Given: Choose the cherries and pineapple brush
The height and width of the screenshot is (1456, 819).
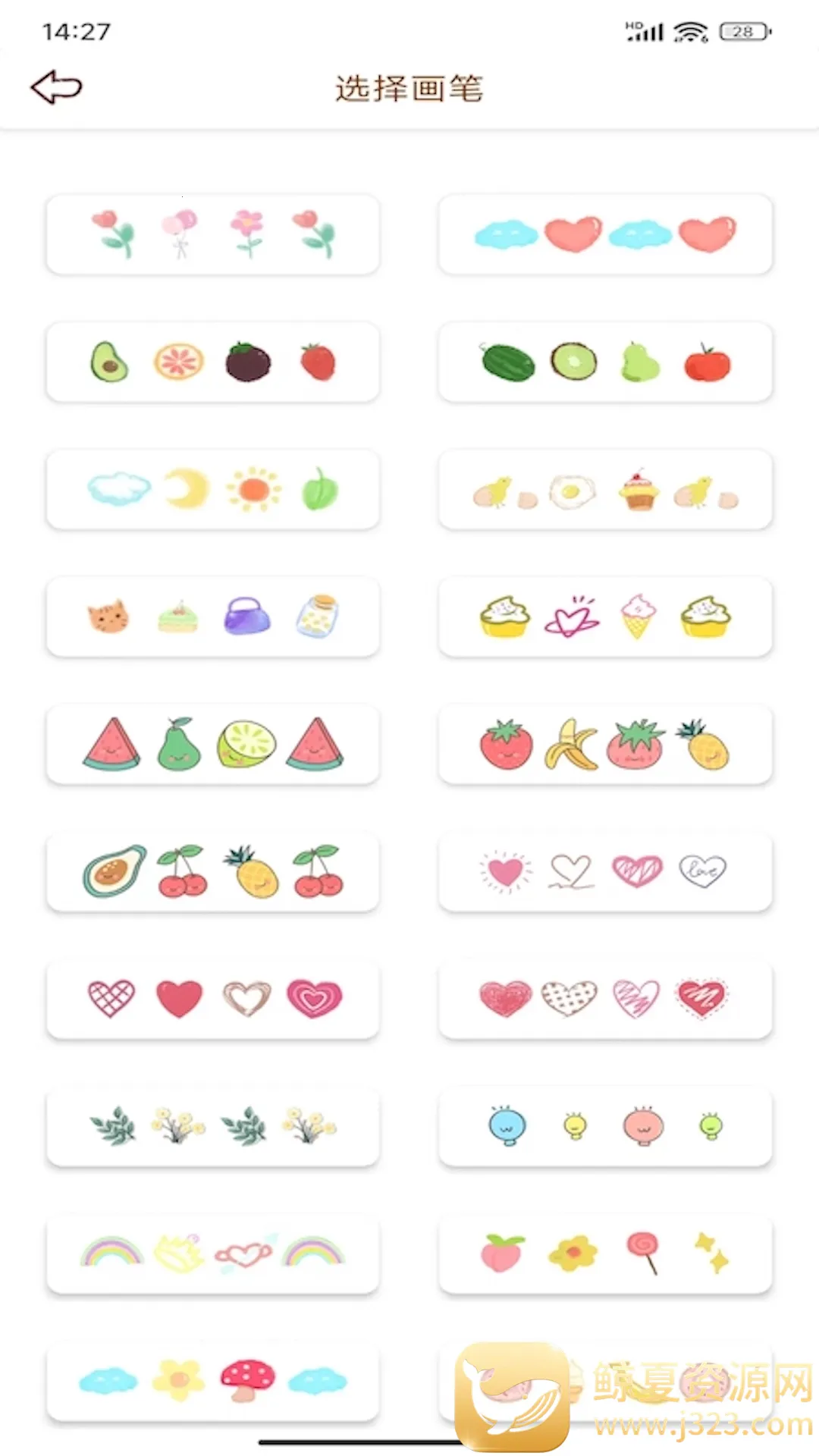Looking at the screenshot, I should coord(212,871).
